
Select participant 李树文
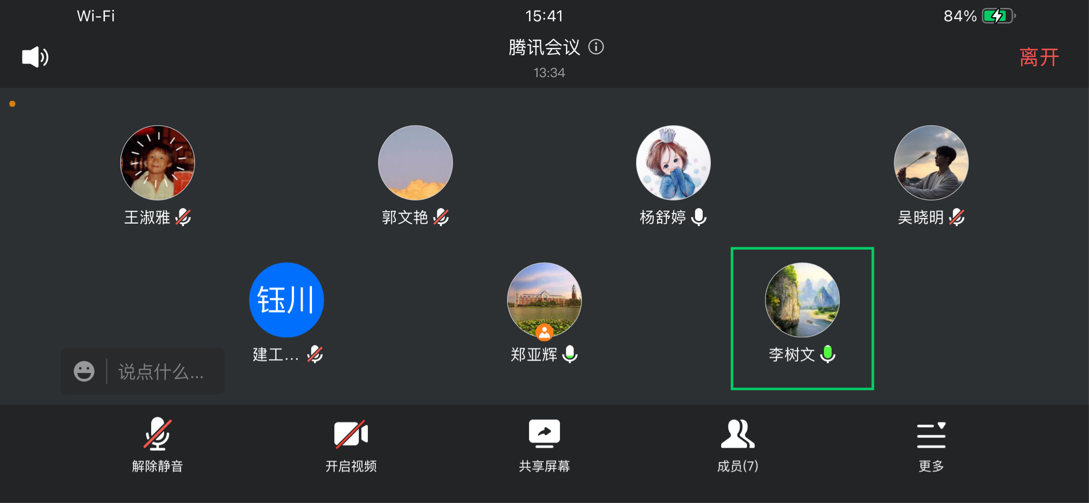[x=802, y=300]
